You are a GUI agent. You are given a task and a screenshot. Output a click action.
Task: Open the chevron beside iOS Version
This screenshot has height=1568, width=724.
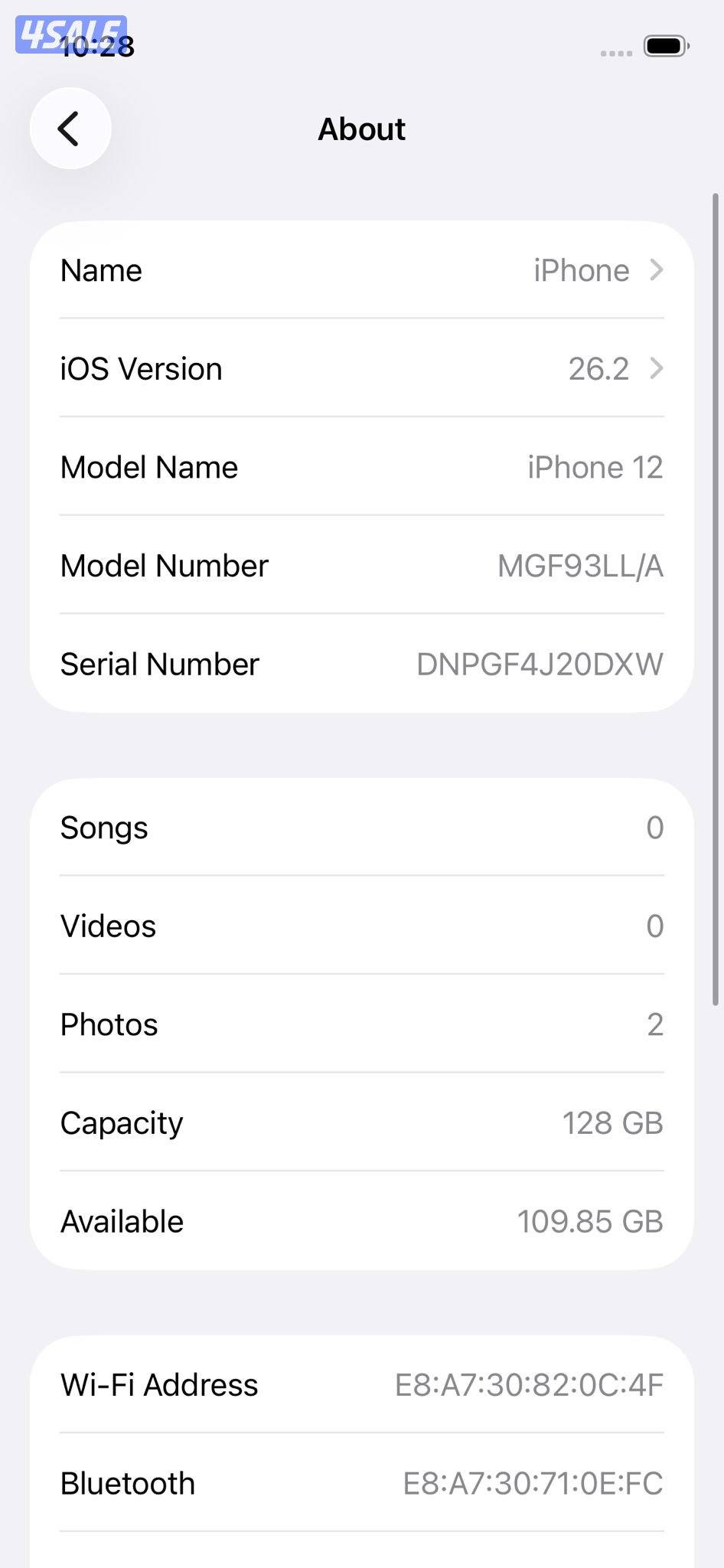(657, 369)
